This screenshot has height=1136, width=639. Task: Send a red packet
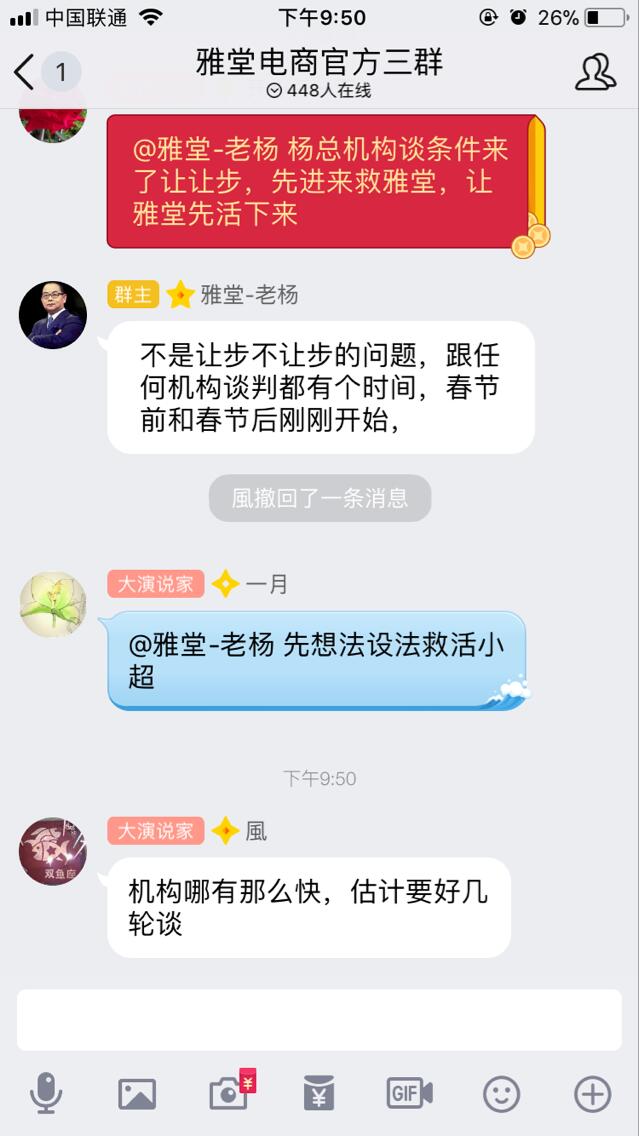pos(319,1094)
